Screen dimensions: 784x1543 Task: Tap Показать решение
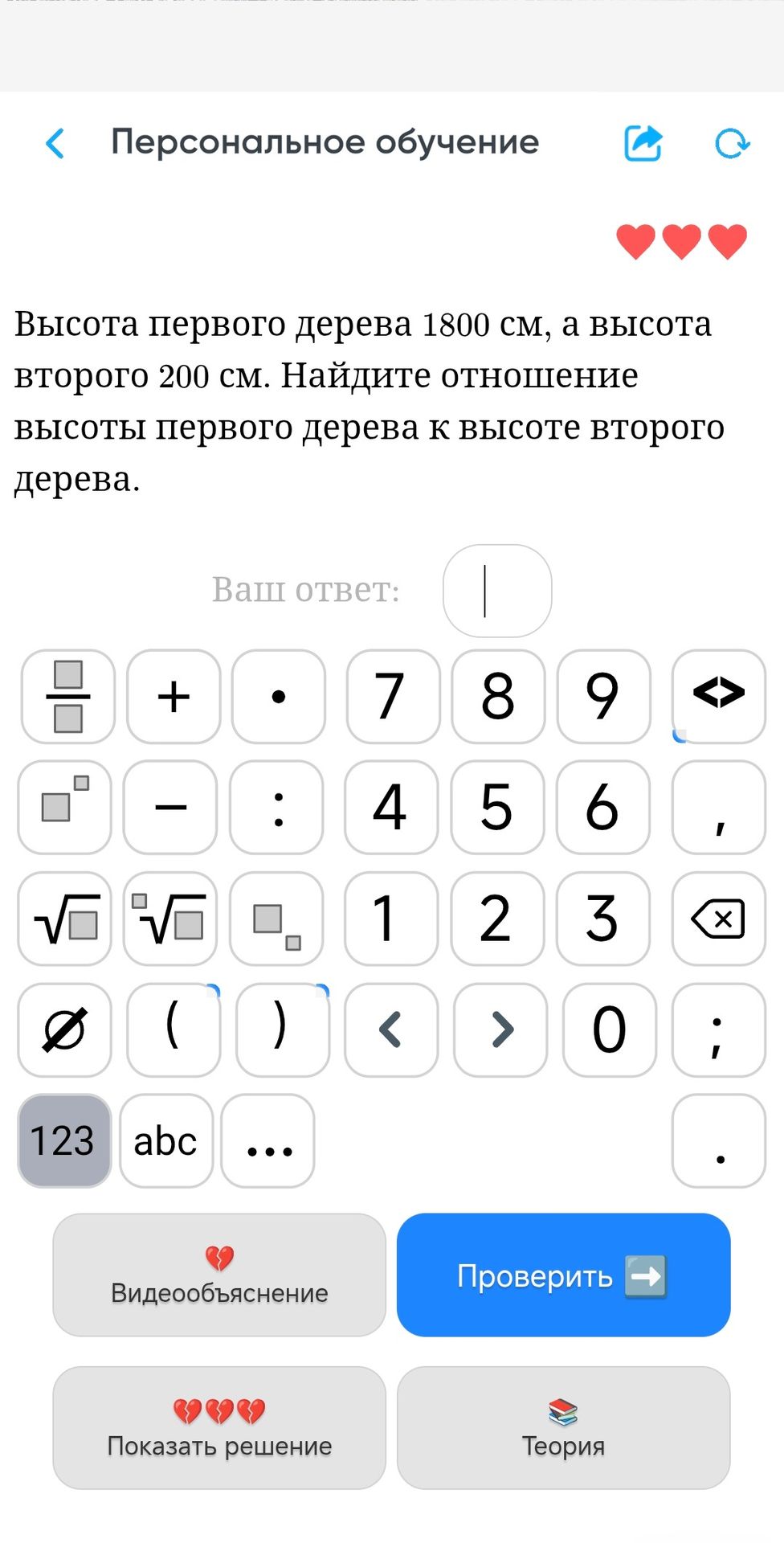(219, 1428)
